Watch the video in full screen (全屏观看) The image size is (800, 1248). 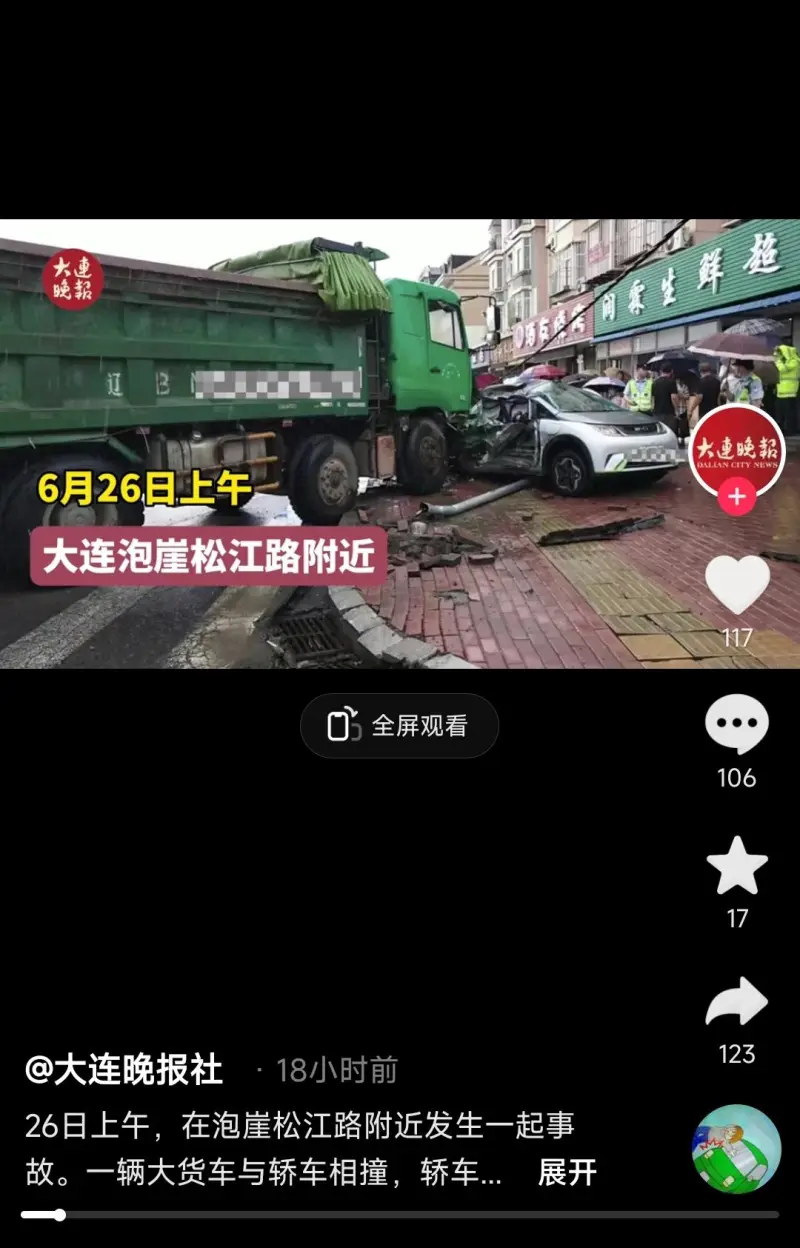[x=399, y=726]
